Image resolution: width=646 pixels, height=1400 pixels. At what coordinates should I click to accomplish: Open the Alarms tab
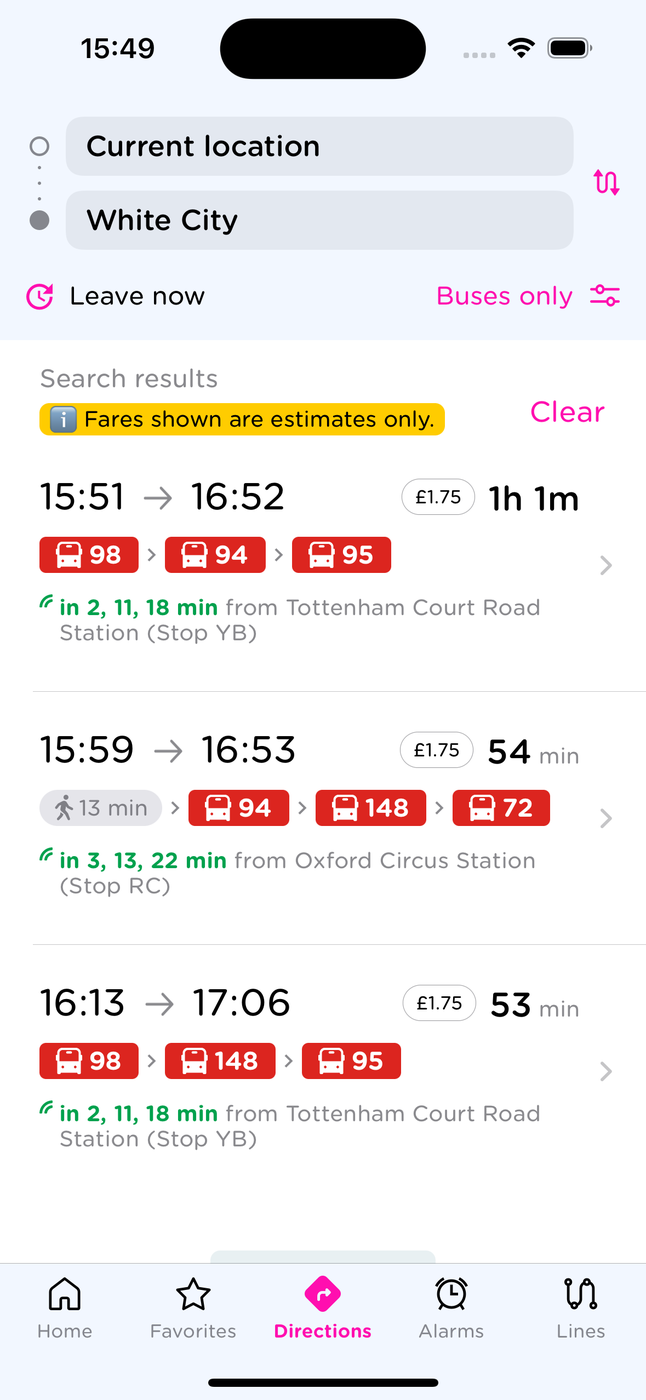(451, 1308)
